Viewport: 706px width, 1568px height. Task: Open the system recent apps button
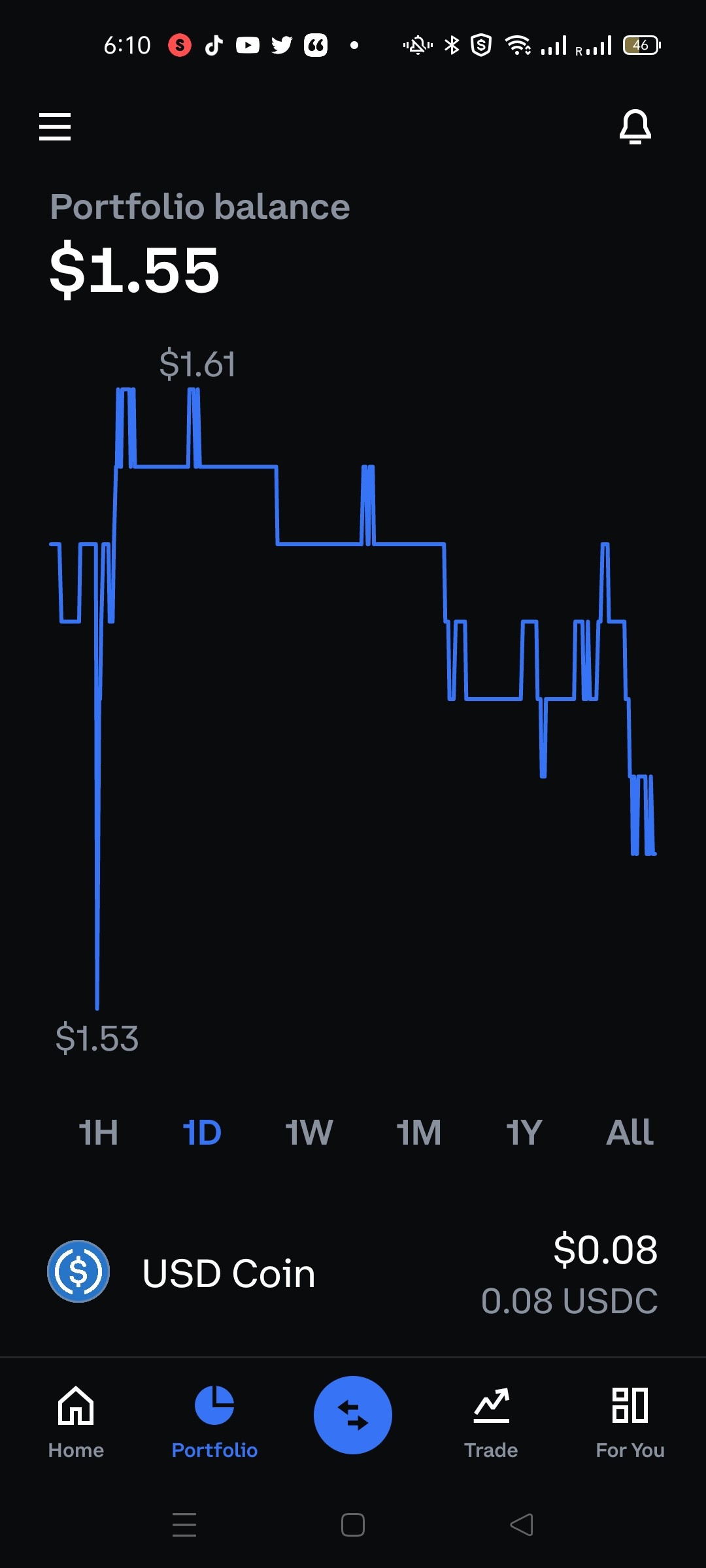[x=184, y=1525]
